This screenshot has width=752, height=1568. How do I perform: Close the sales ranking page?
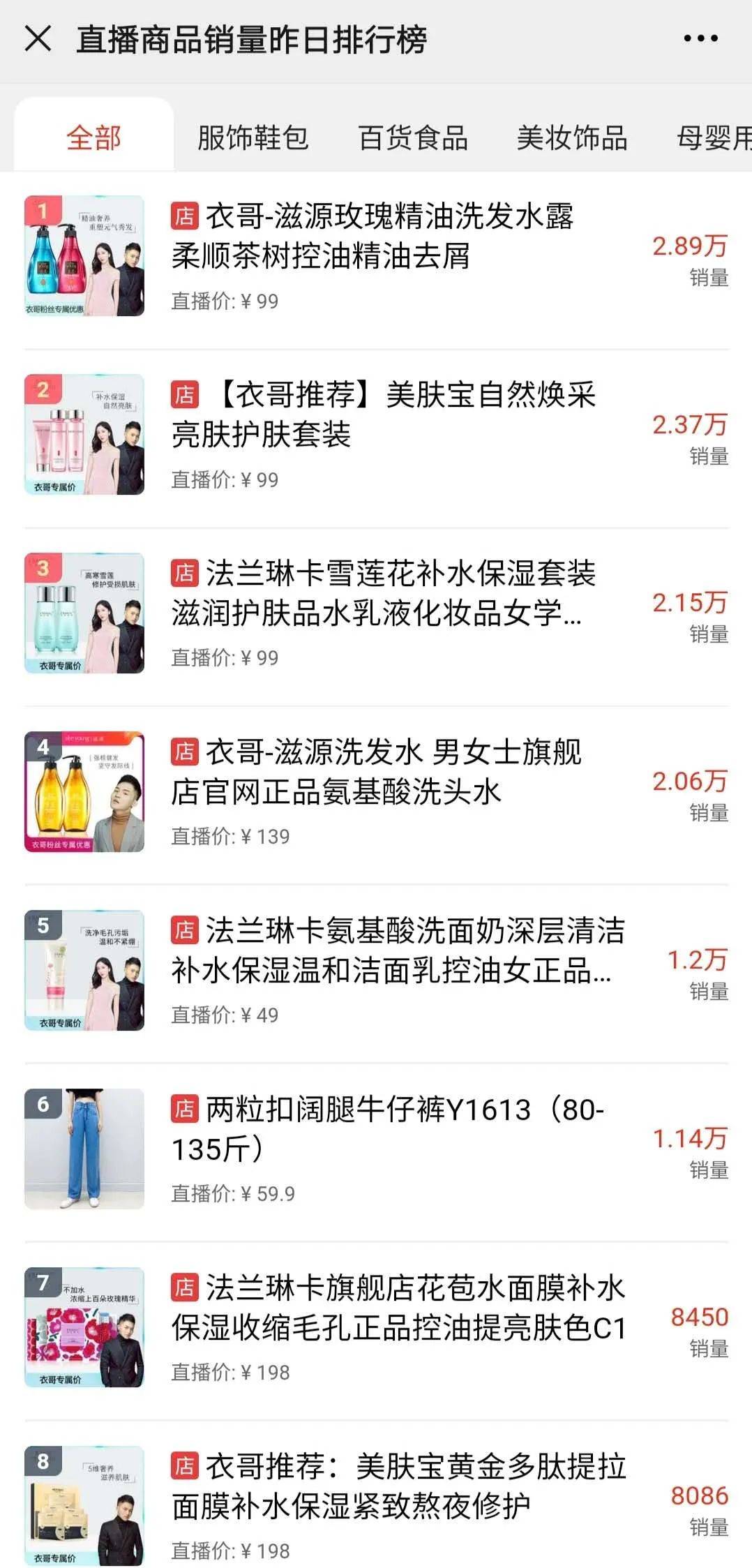click(38, 38)
